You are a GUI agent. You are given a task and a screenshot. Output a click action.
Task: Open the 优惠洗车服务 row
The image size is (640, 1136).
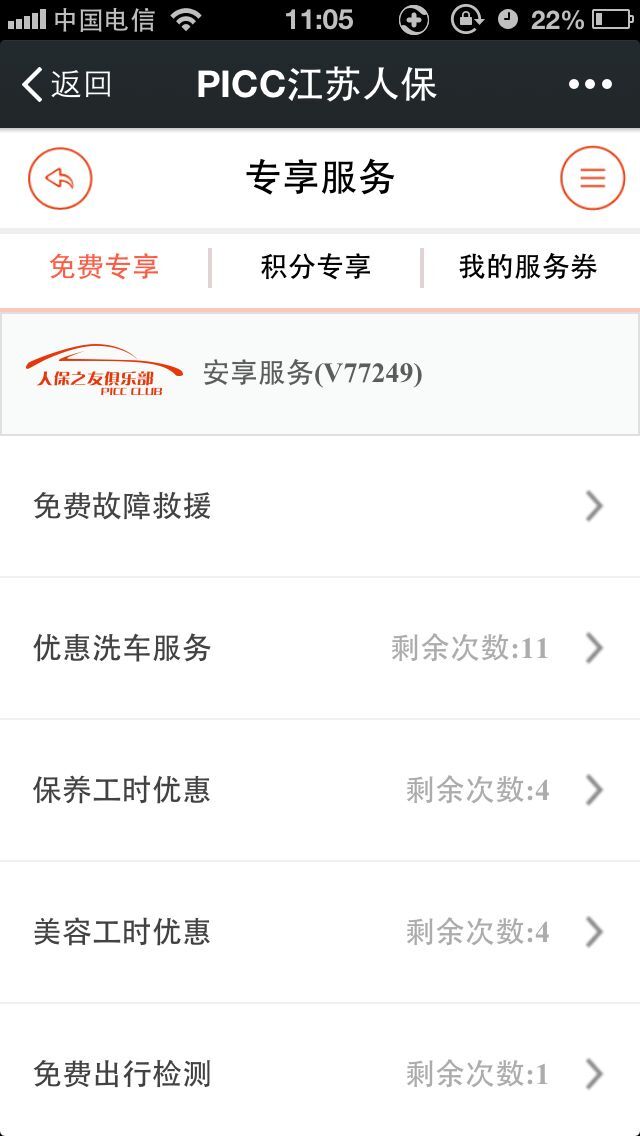pos(320,648)
